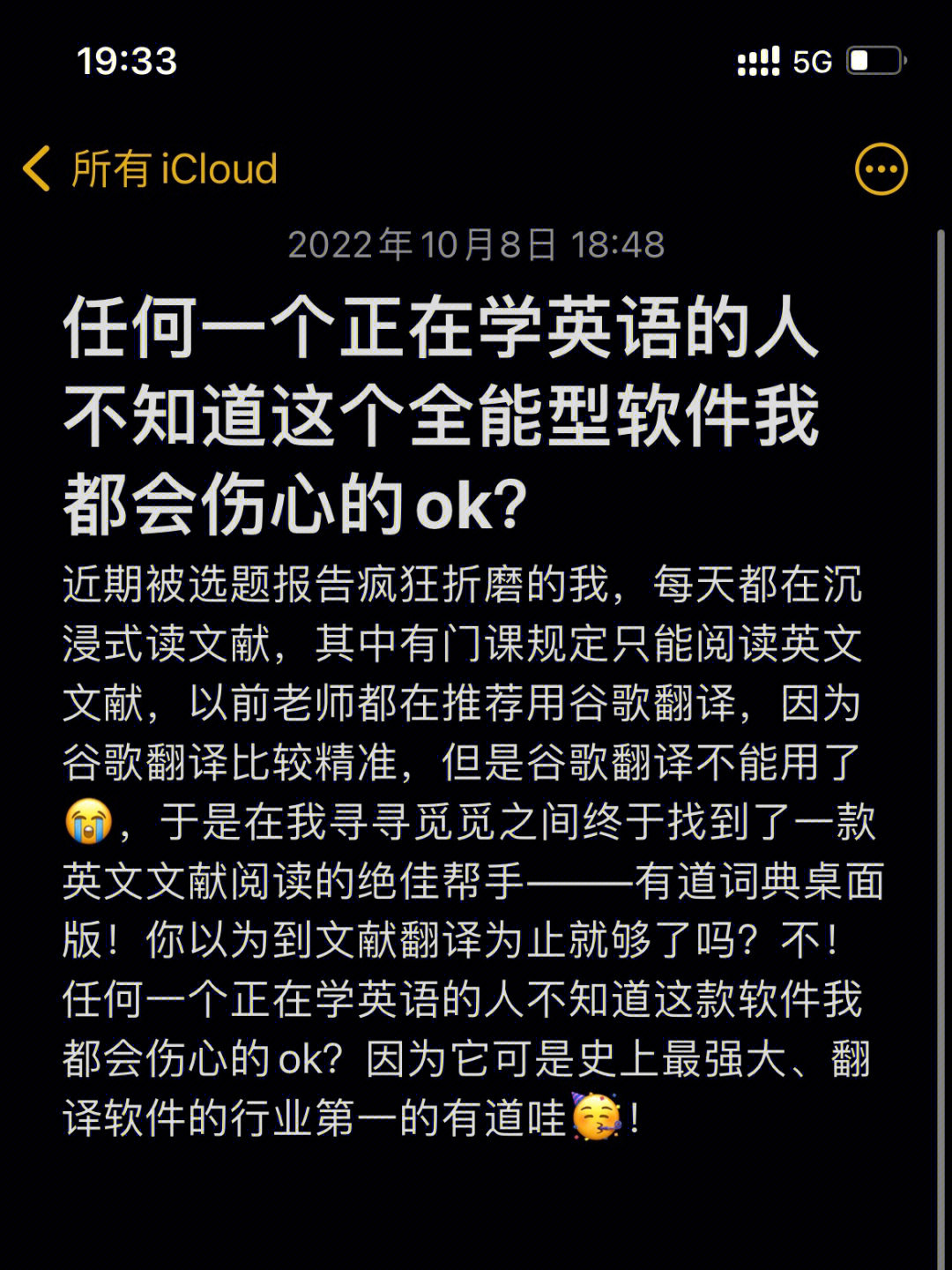
Task: Tap the empty area below the note
Action: point(476,1217)
